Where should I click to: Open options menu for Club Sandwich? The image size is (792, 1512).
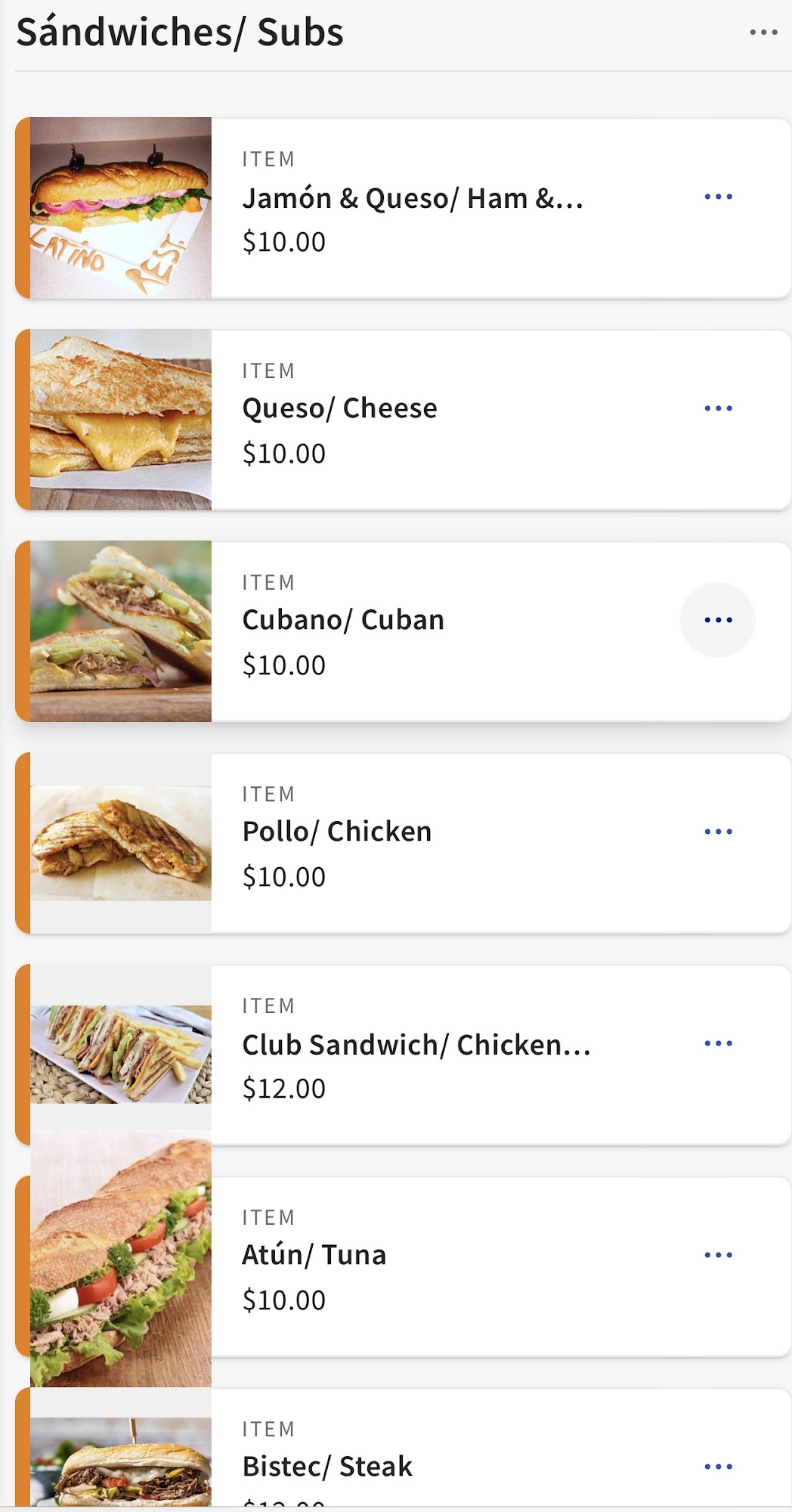pos(718,1044)
